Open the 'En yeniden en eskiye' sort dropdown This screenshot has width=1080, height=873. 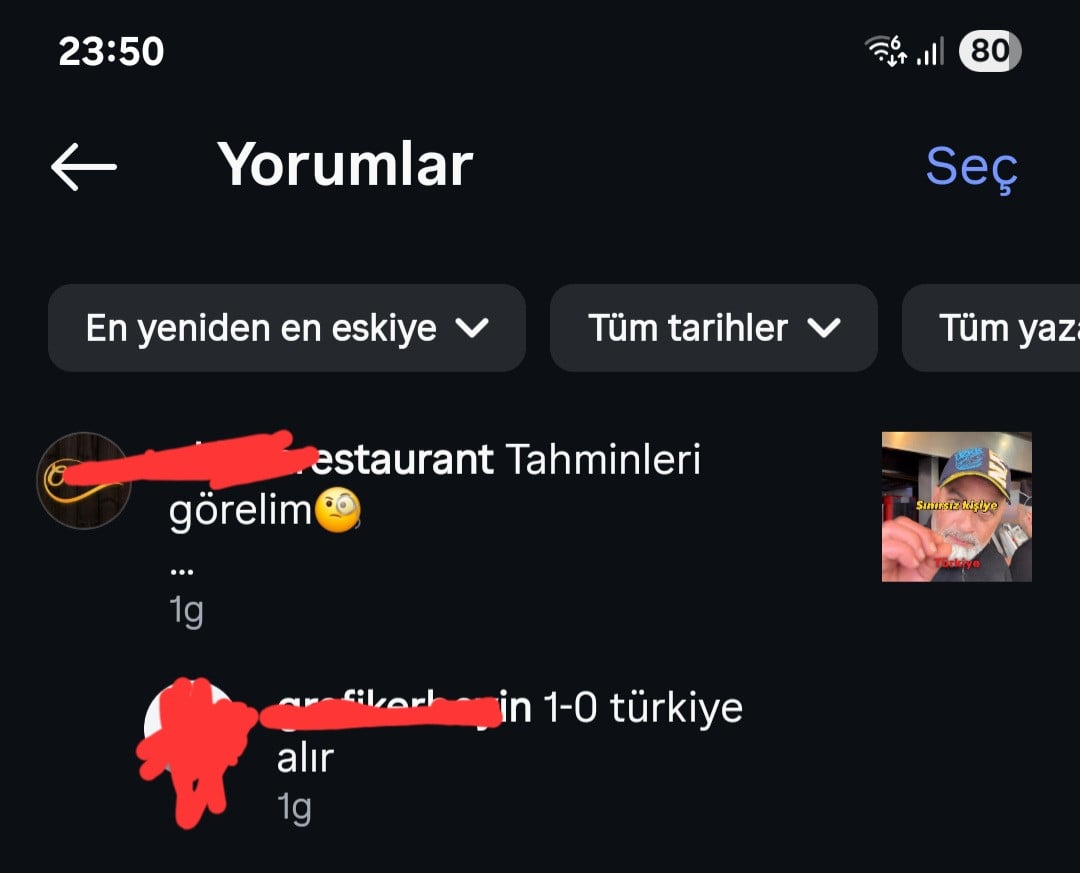click(x=286, y=328)
